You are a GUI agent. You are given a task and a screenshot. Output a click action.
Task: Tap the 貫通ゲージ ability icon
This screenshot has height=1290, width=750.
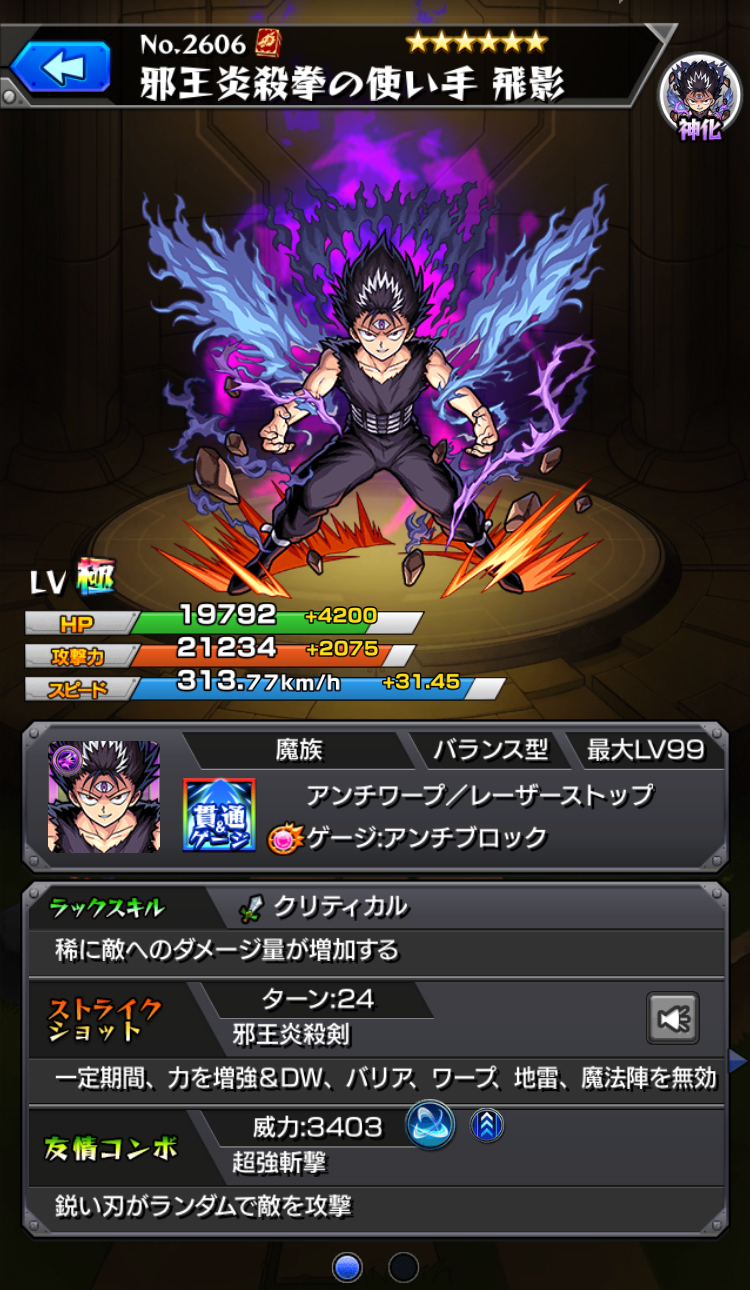[219, 815]
